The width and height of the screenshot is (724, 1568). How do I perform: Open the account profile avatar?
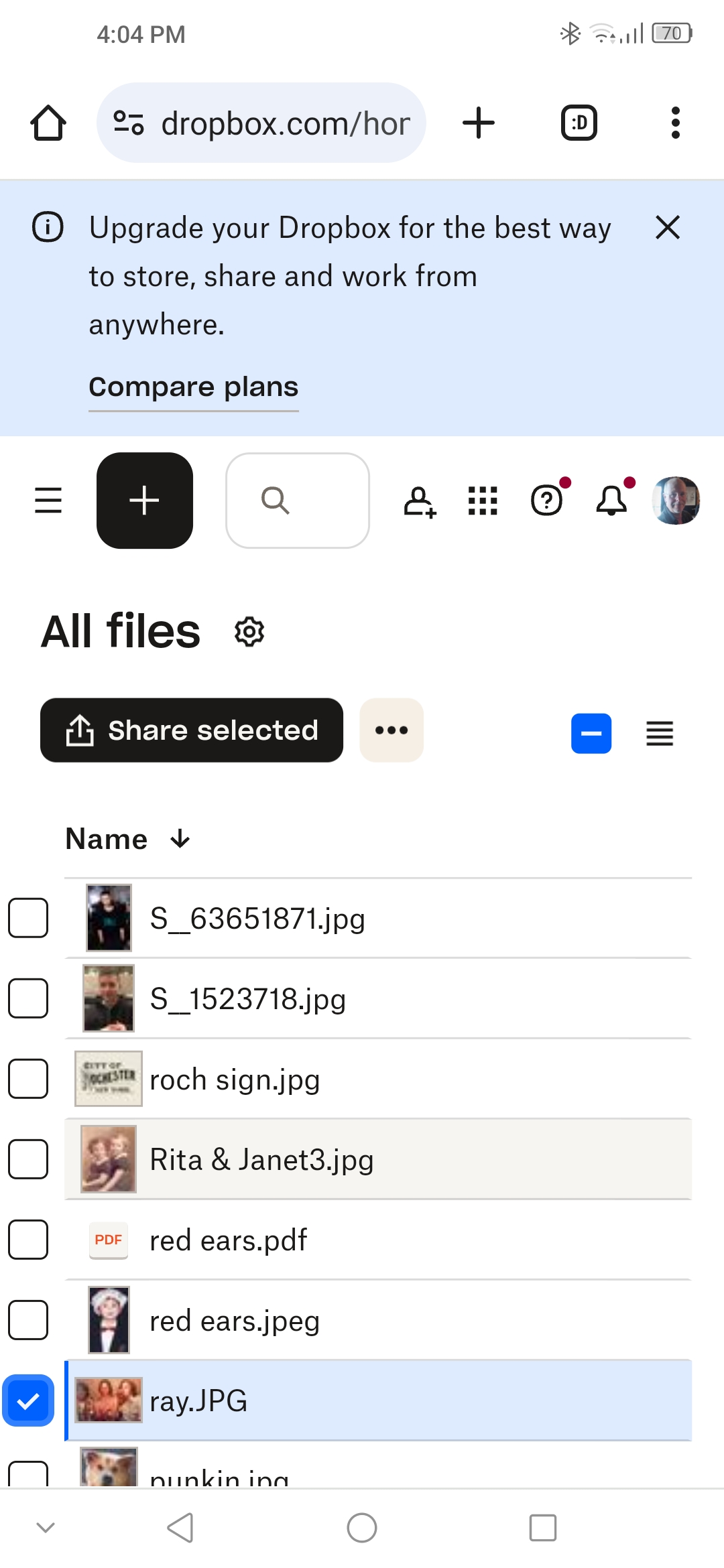[x=676, y=501]
